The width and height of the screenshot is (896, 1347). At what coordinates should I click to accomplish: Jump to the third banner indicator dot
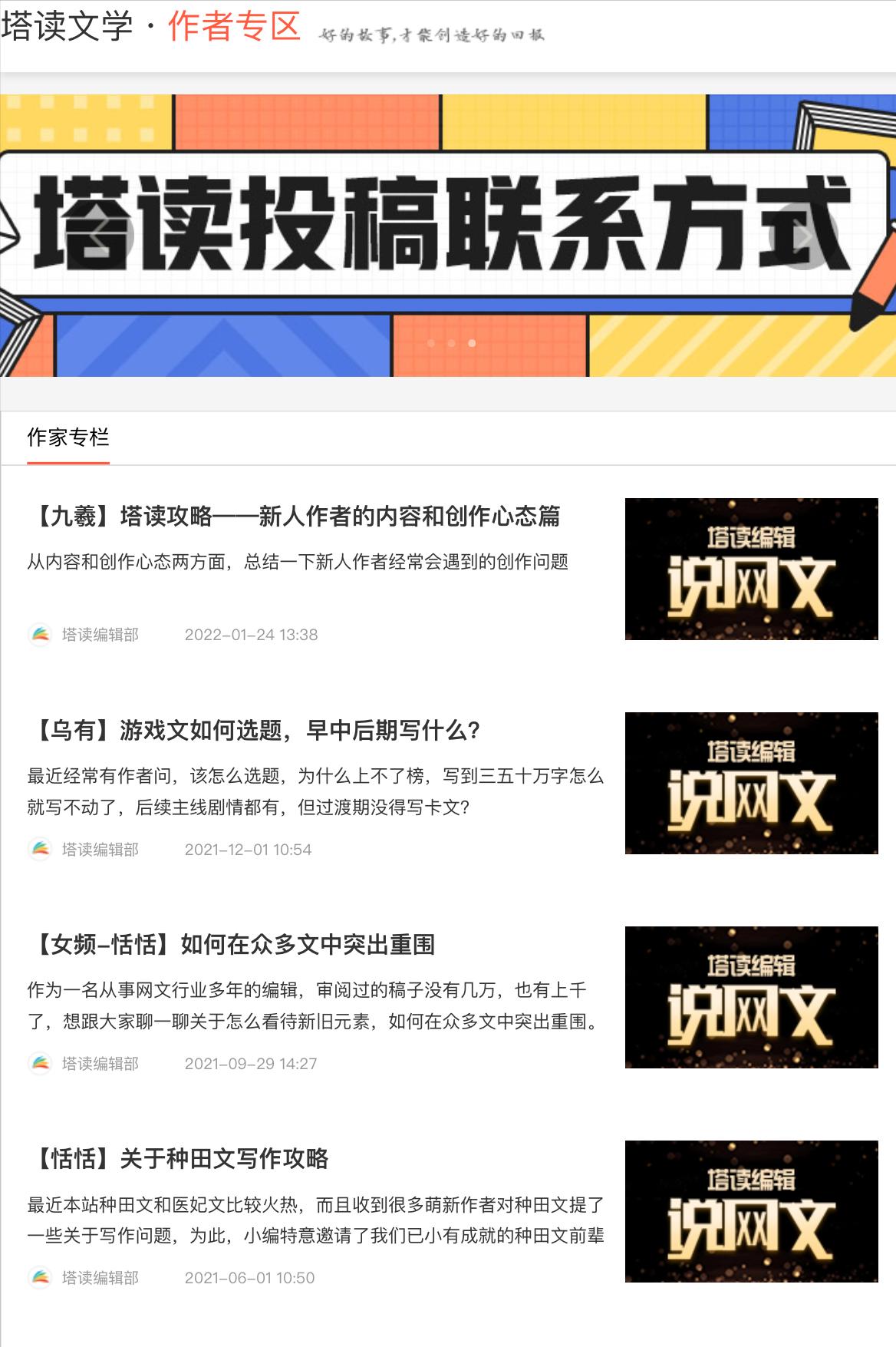[472, 343]
